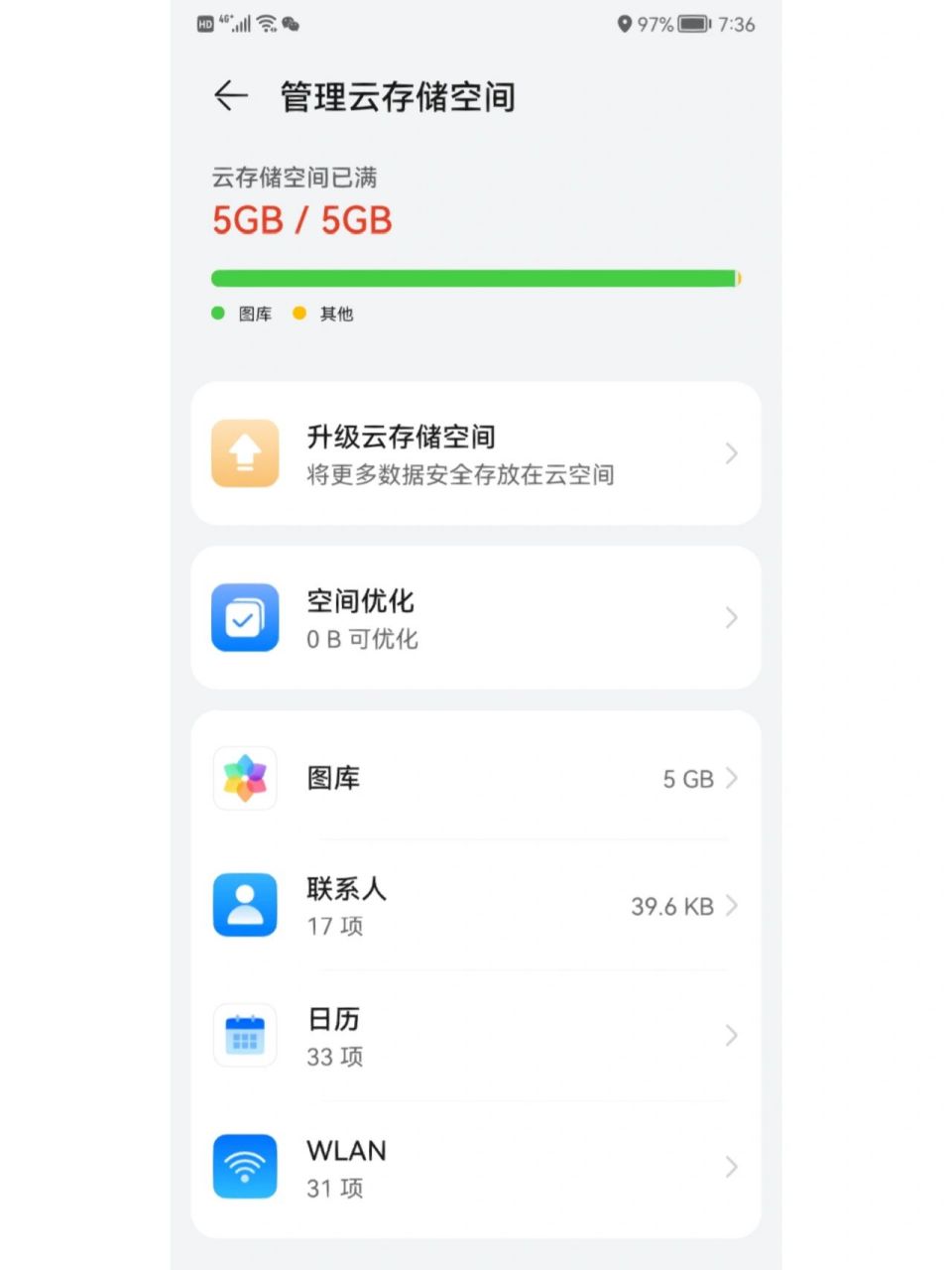Open the 图库 row disclosure arrow
The width and height of the screenshot is (952, 1270).
tap(731, 778)
